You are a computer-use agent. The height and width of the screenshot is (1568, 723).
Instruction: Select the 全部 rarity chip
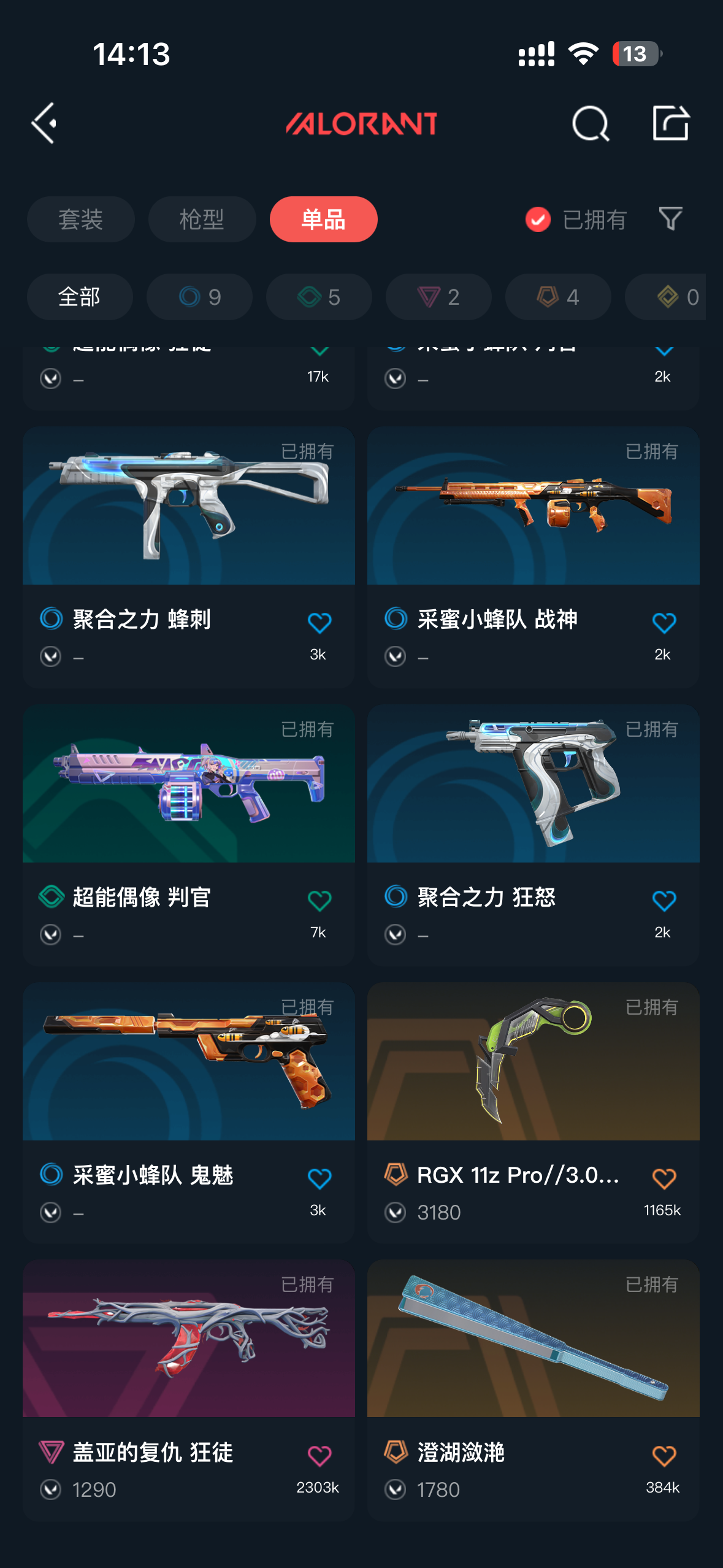(x=80, y=297)
